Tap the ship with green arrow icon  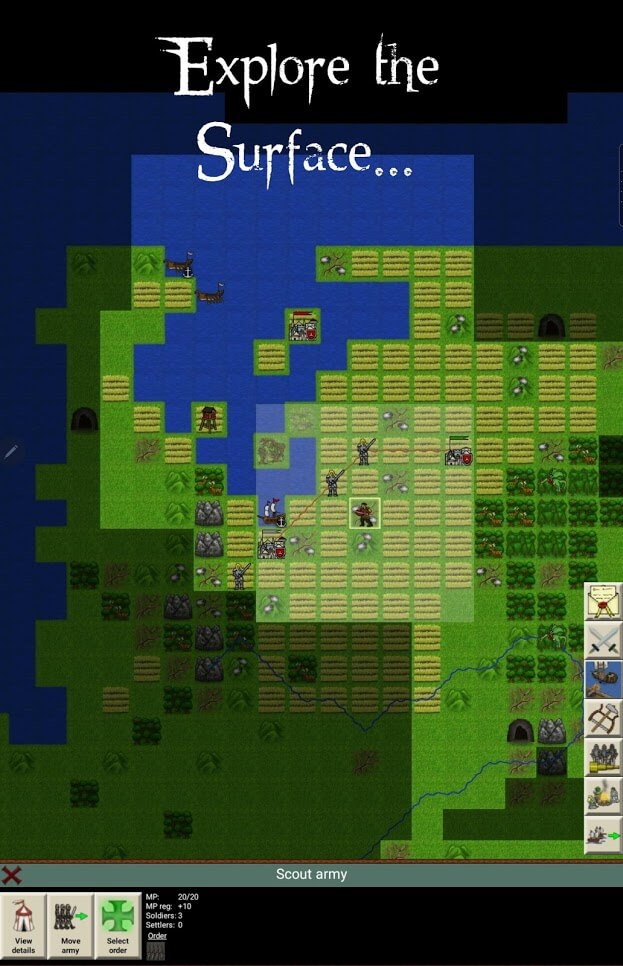pyautogui.click(x=604, y=835)
